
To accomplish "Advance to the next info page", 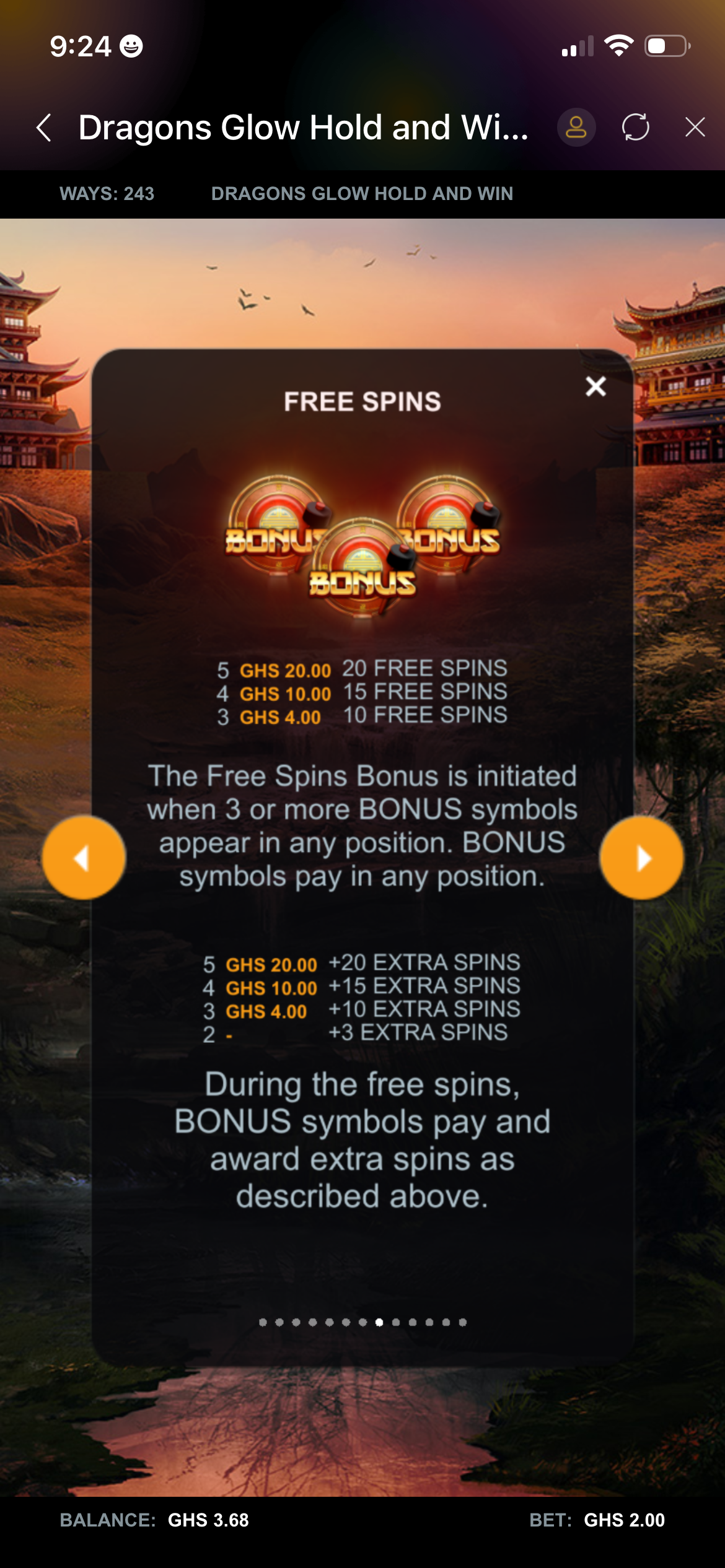I will click(x=642, y=858).
